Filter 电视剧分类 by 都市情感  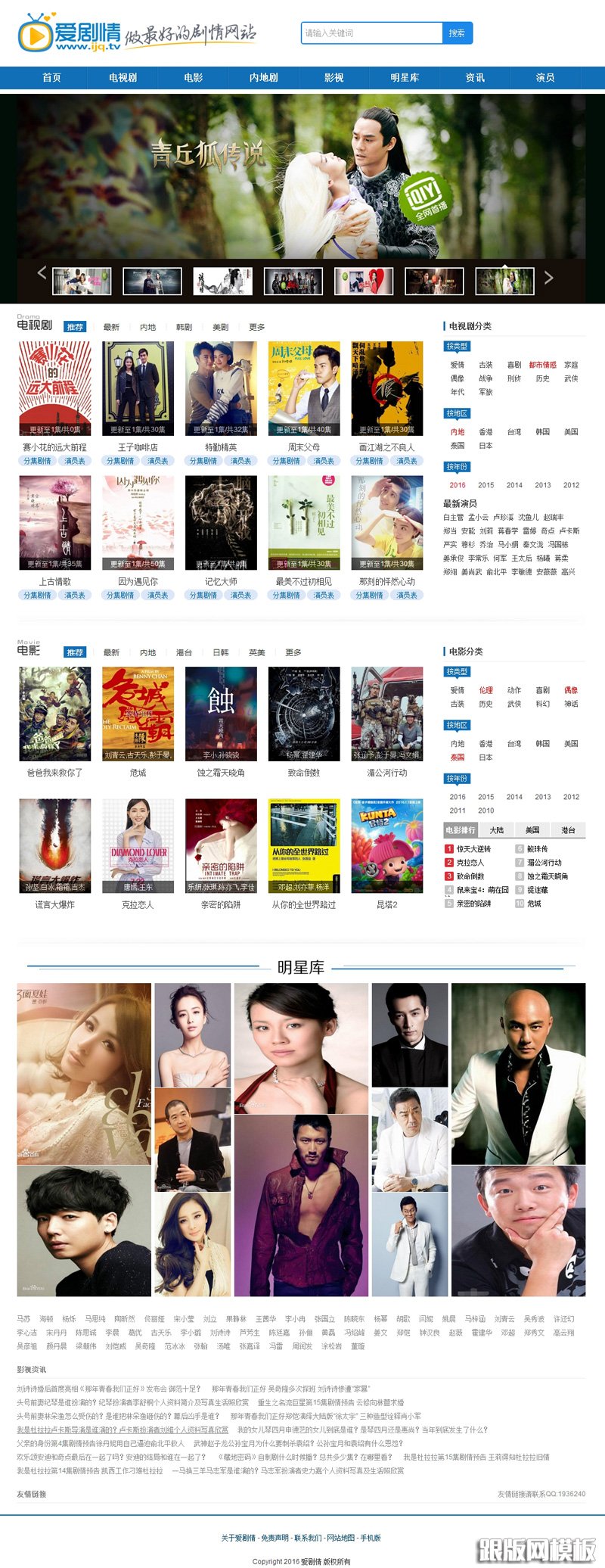click(x=542, y=366)
